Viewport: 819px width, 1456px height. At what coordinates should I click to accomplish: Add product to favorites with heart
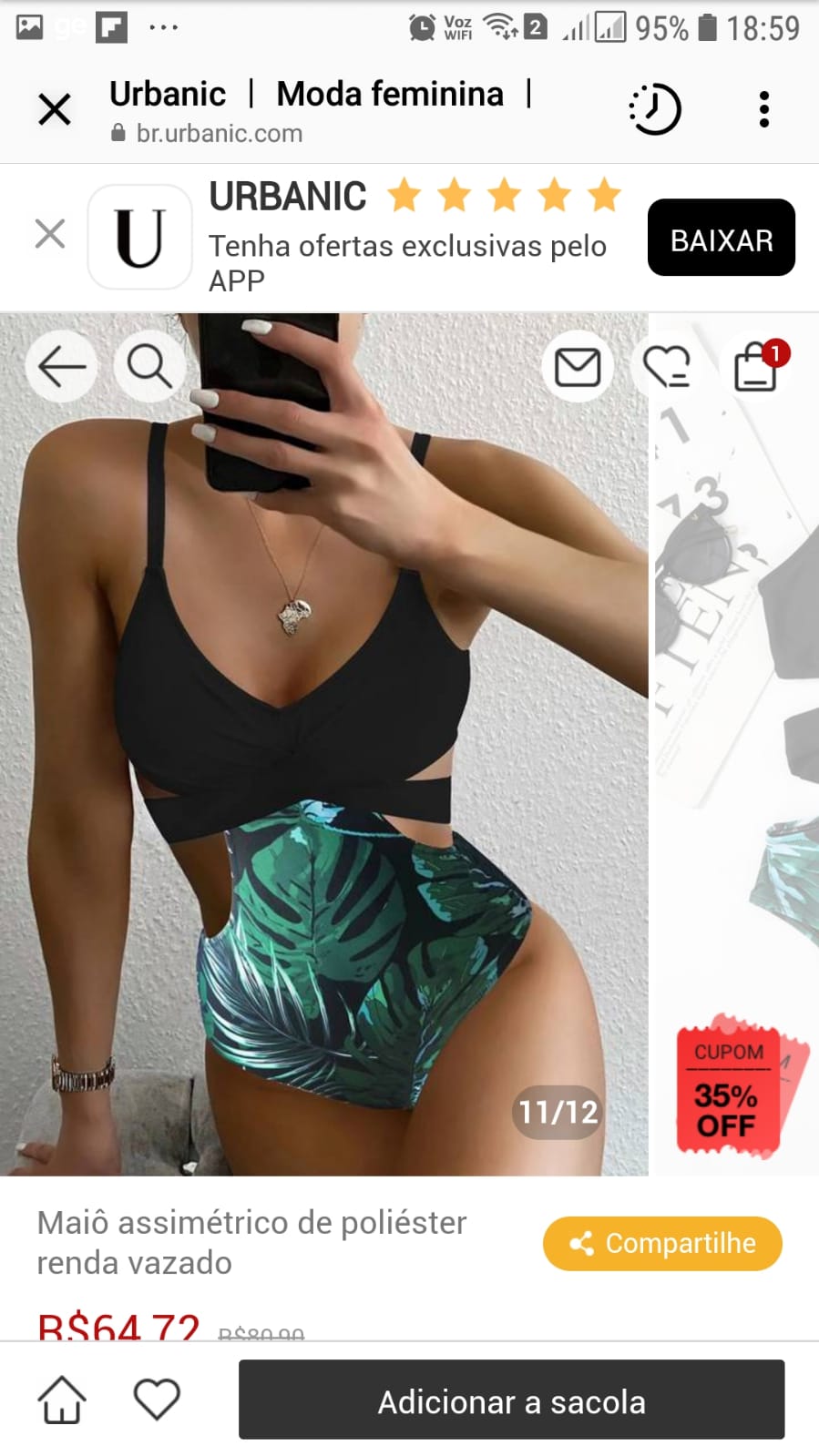click(x=157, y=1400)
